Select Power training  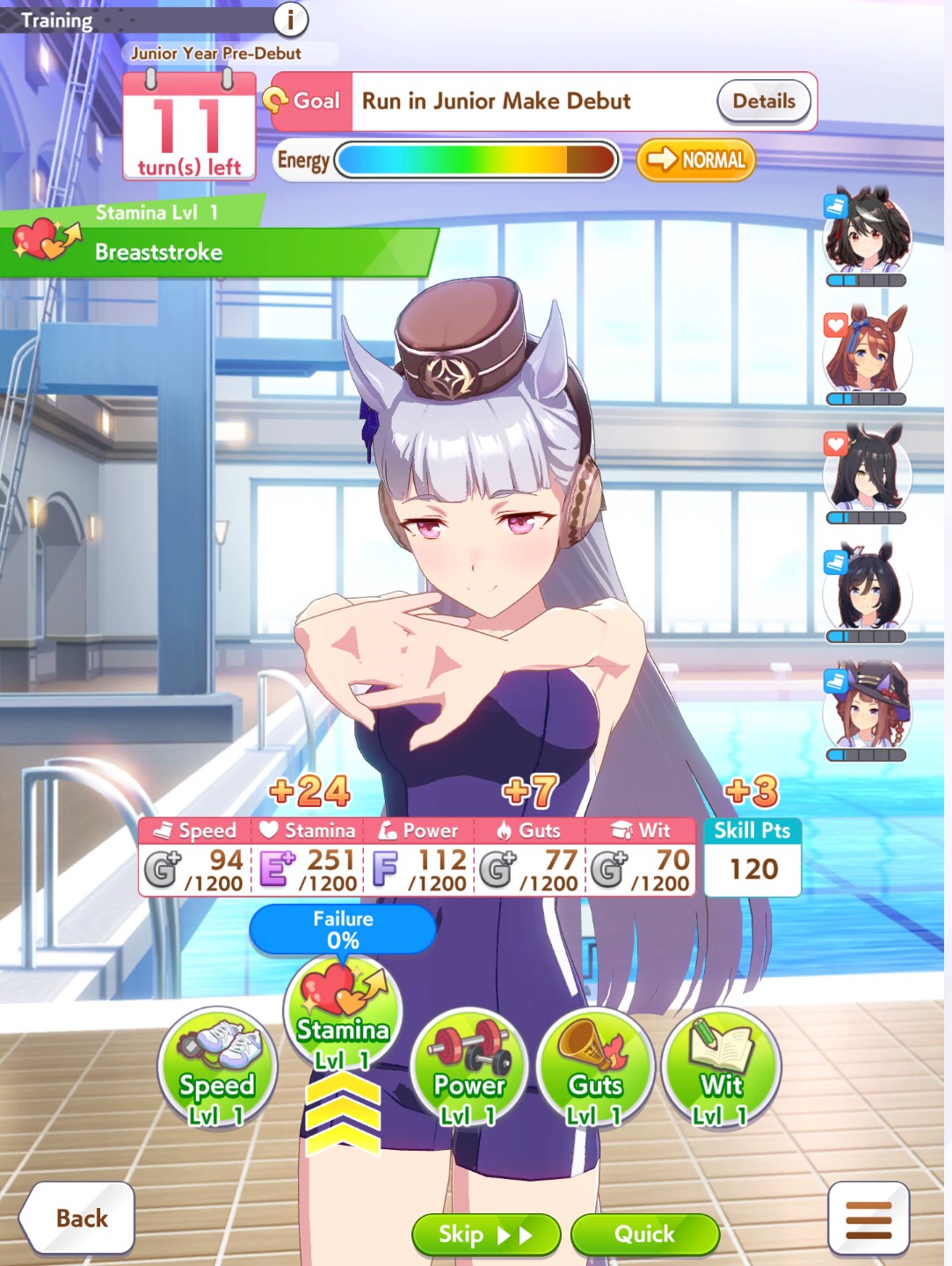pos(469,1069)
